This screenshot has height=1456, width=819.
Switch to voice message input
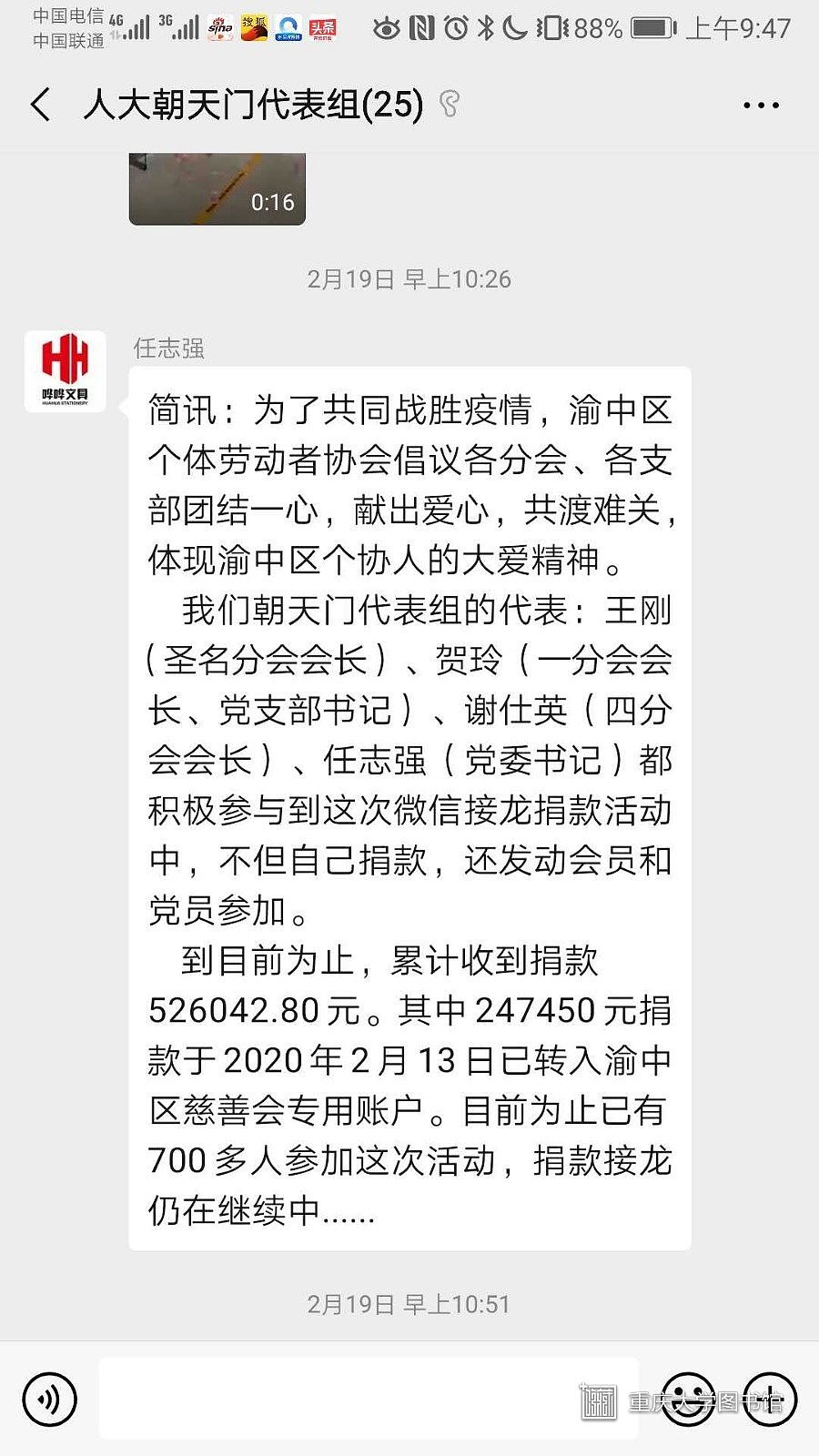[x=49, y=1399]
